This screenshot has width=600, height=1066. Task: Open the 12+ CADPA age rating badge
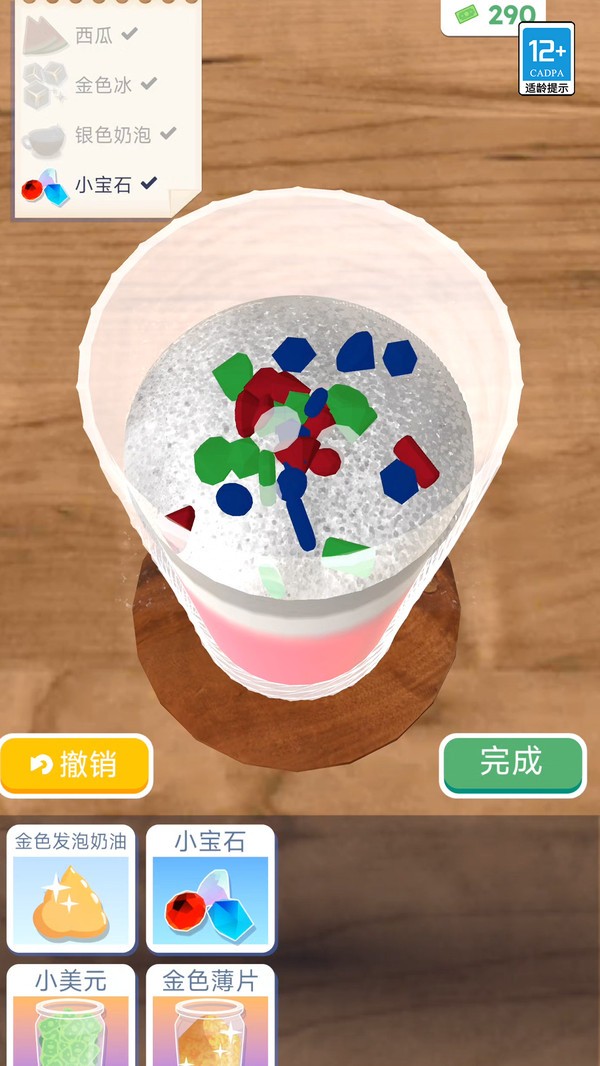546,58
